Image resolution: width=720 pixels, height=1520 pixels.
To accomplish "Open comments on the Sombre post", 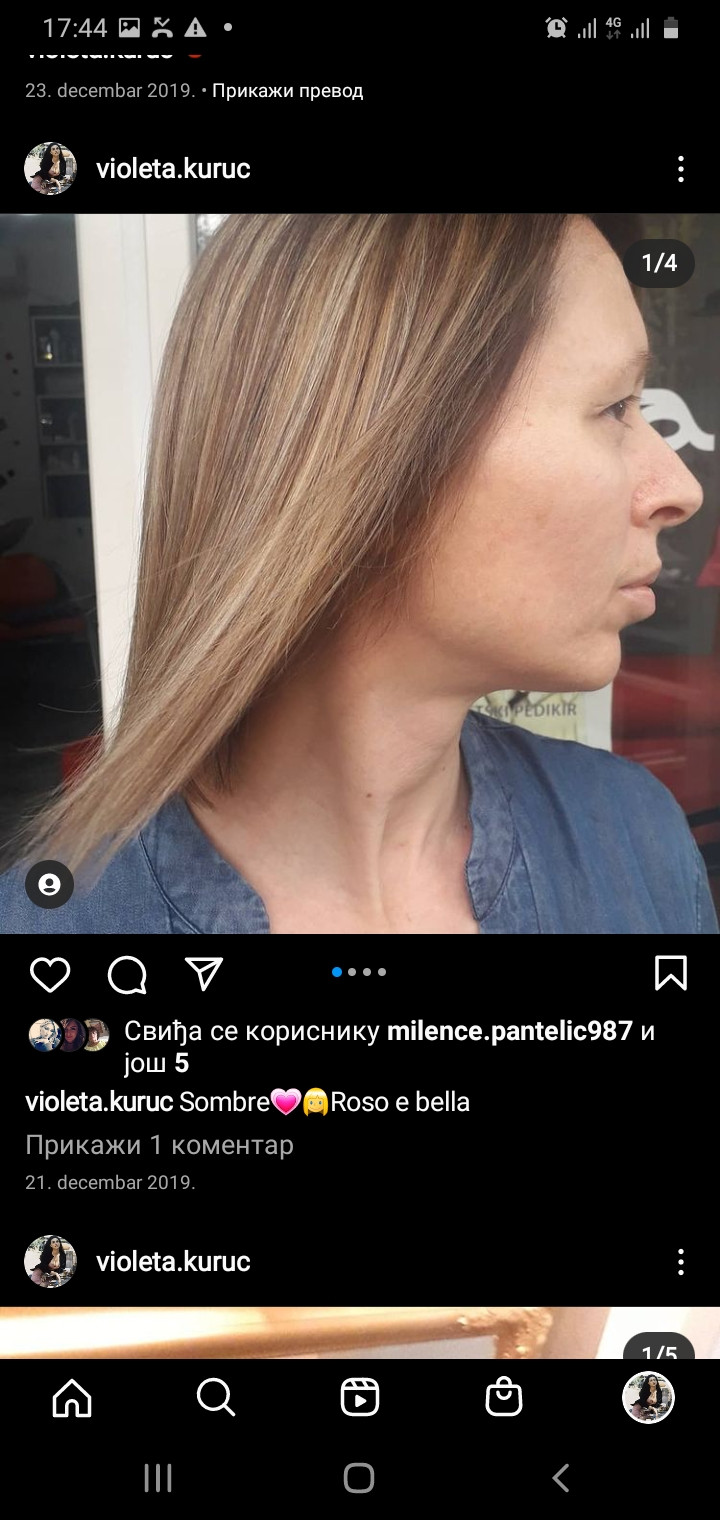I will 127,973.
